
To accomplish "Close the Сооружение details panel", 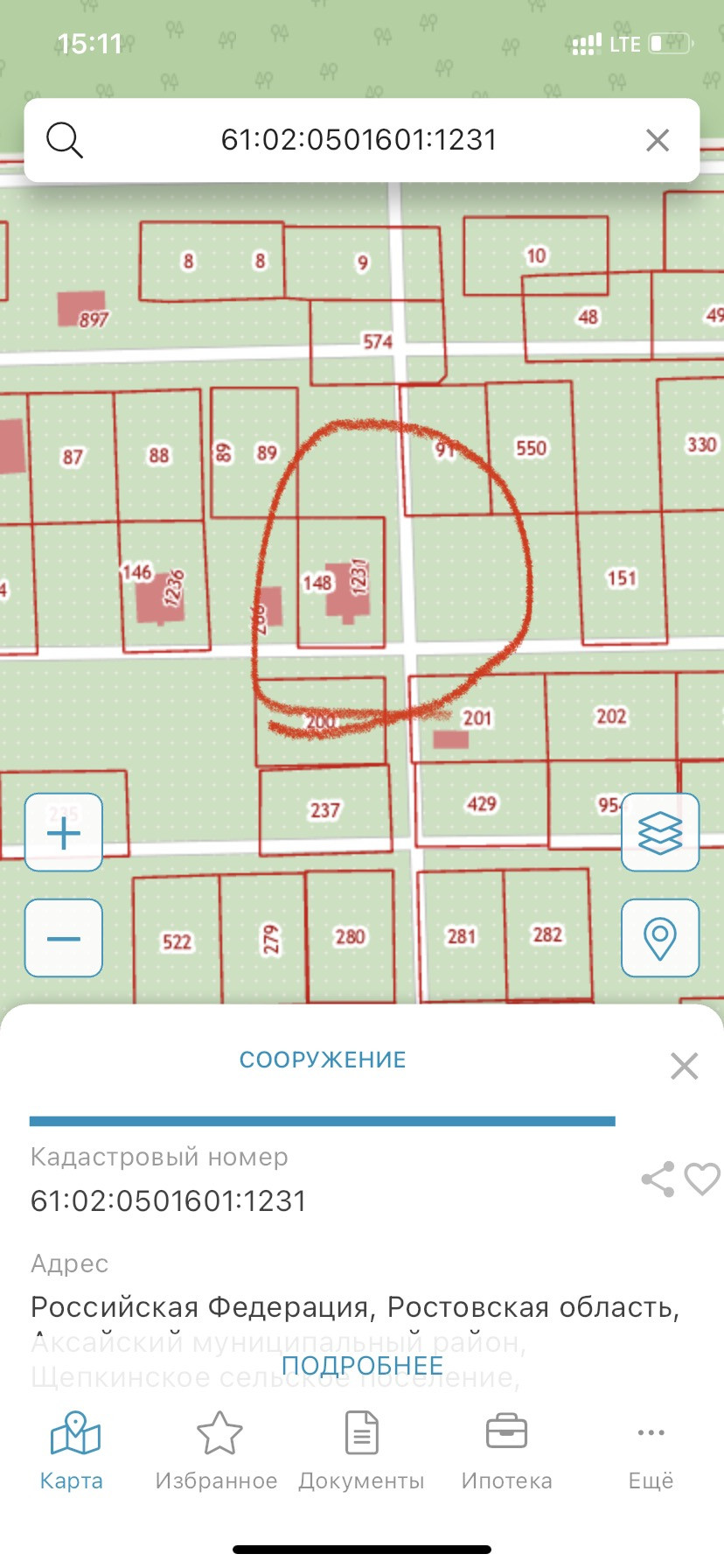I will click(684, 1066).
